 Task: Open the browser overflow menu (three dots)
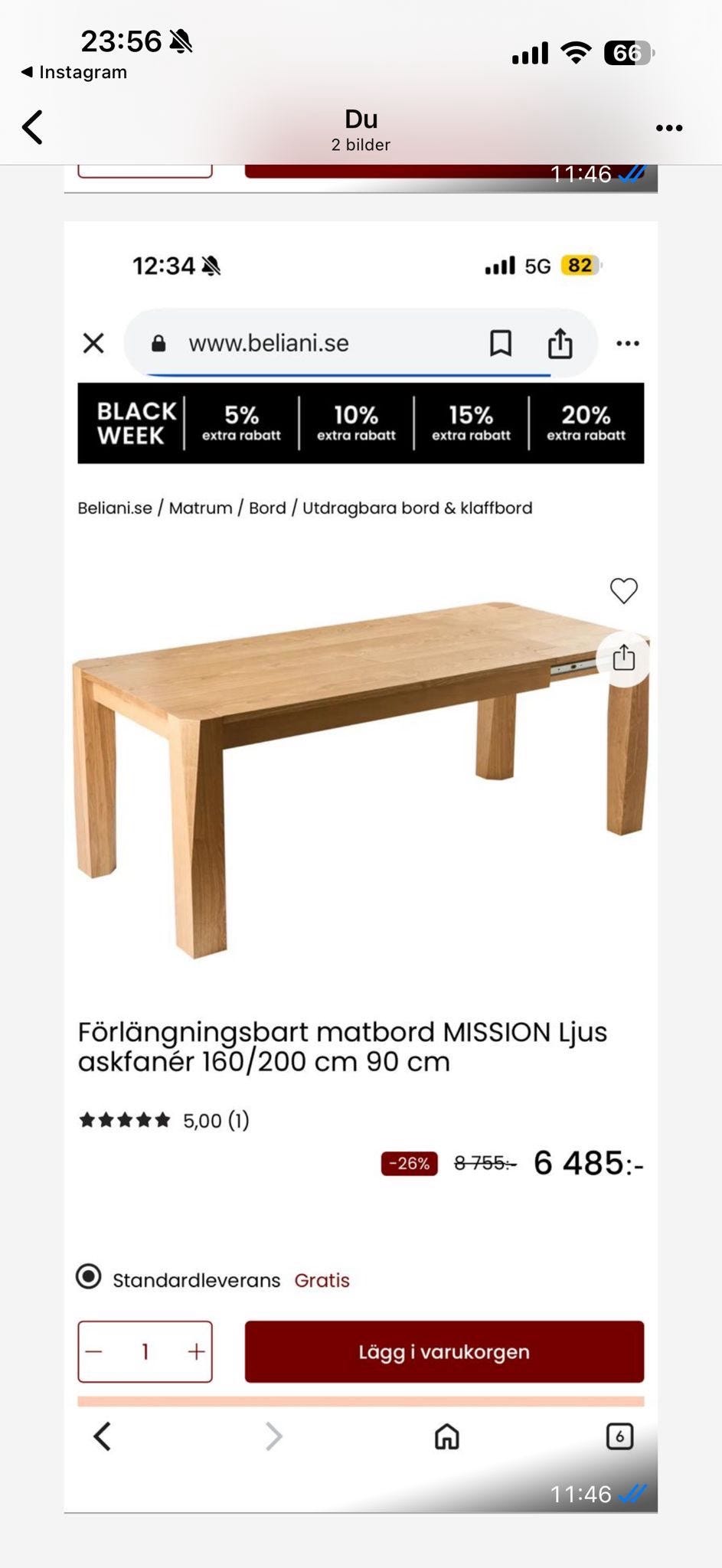(628, 343)
